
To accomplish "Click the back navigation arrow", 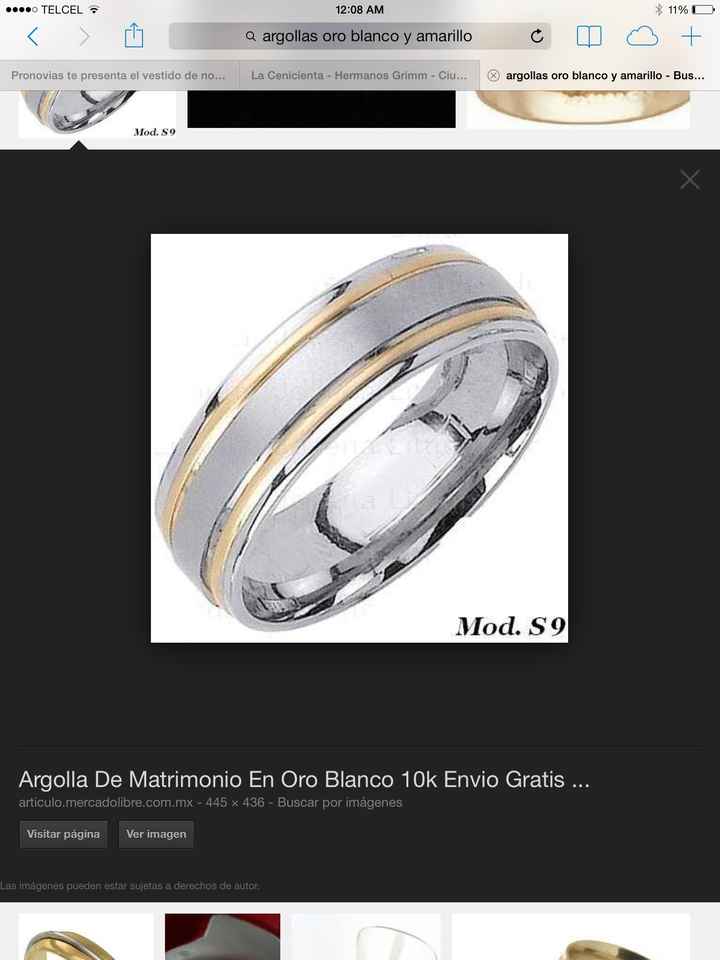I will tap(32, 36).
